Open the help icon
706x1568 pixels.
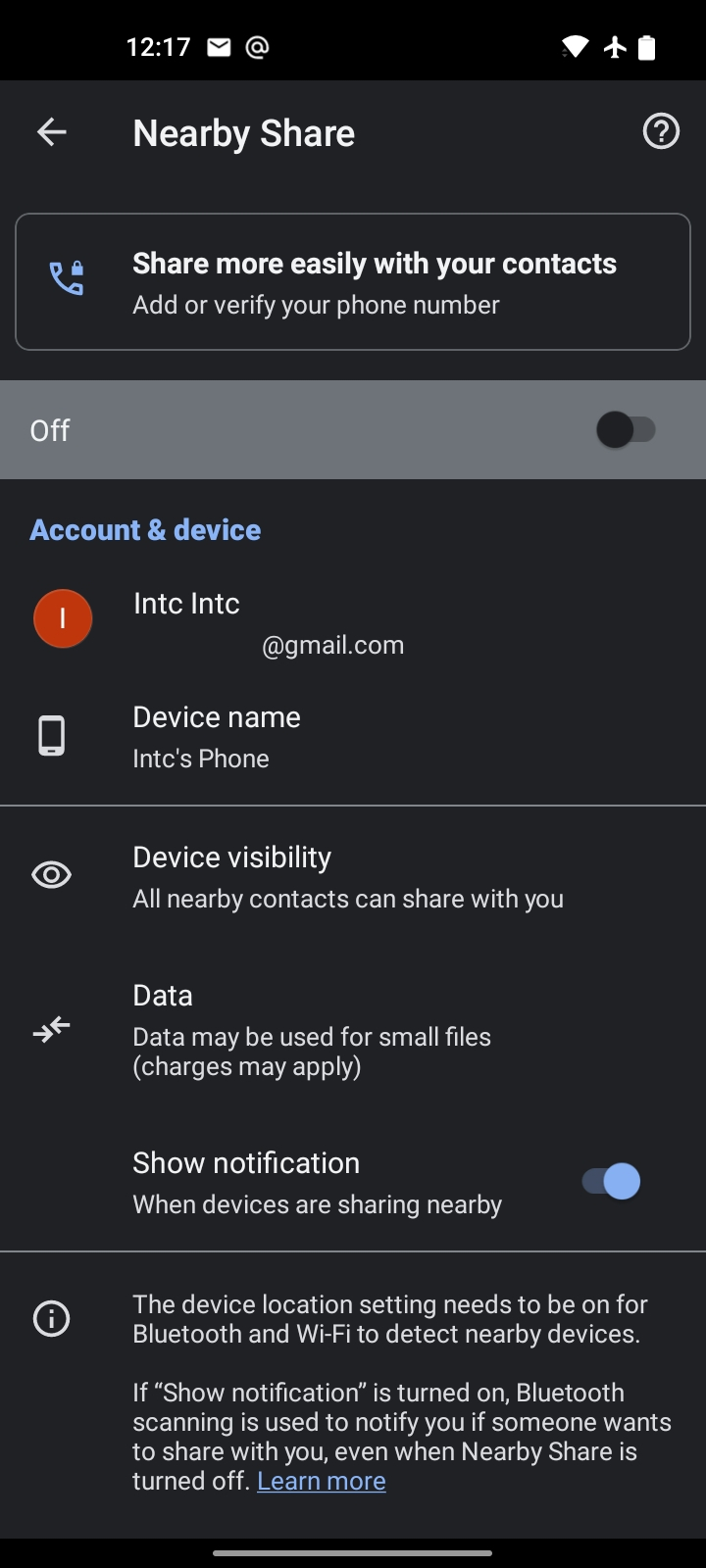661,131
